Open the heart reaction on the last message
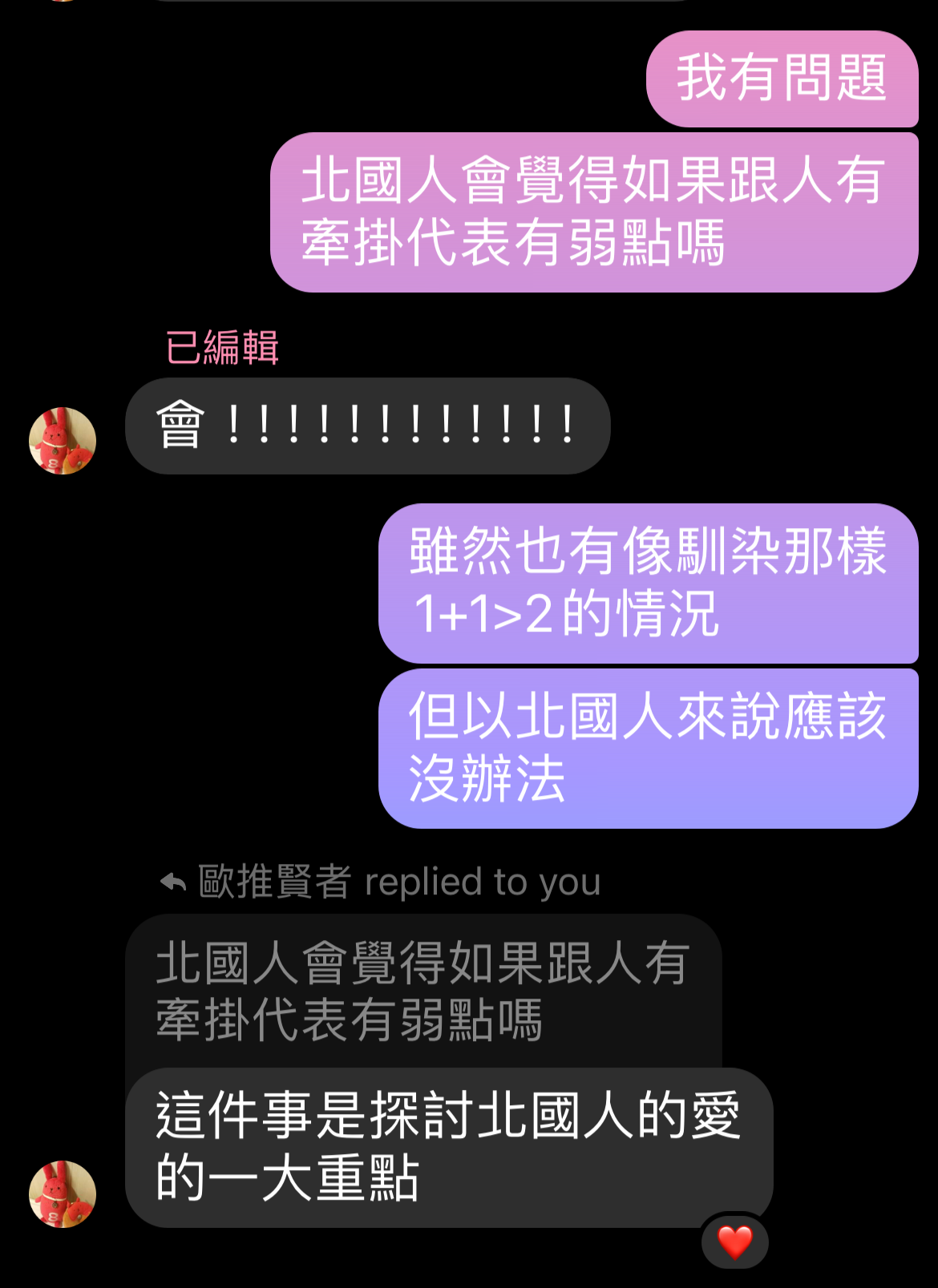Viewport: 938px width, 1288px height. click(734, 1242)
